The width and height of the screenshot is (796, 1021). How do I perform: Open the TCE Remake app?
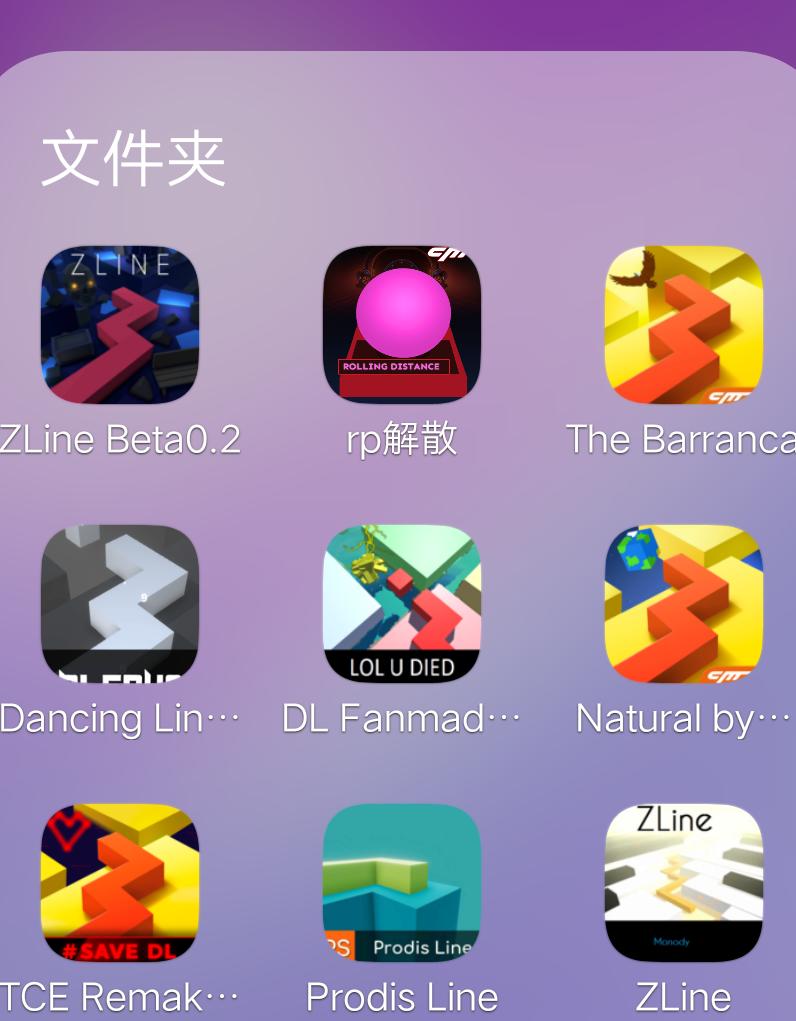tap(120, 882)
